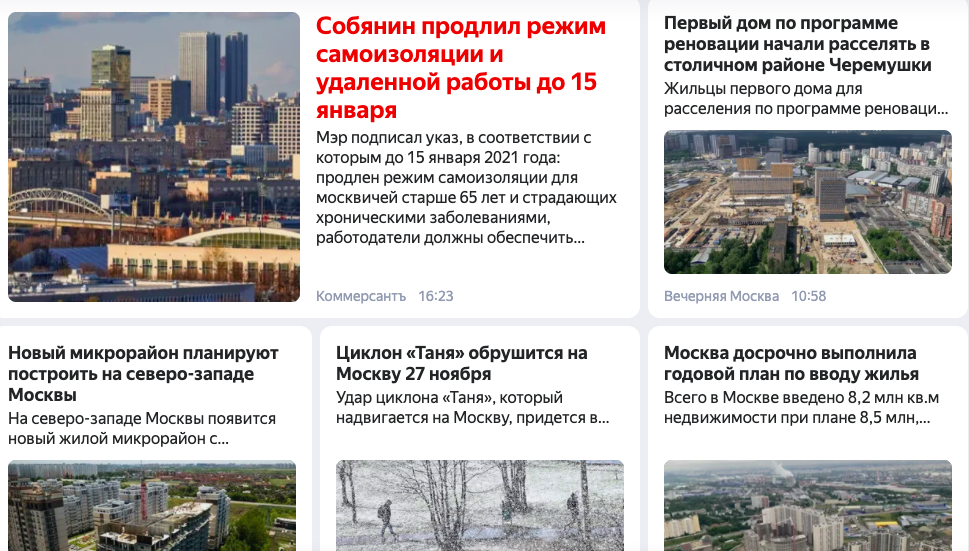Open the Moscow skyline photo of the lead story
Viewport: 969px width, 551px height.
click(x=154, y=157)
